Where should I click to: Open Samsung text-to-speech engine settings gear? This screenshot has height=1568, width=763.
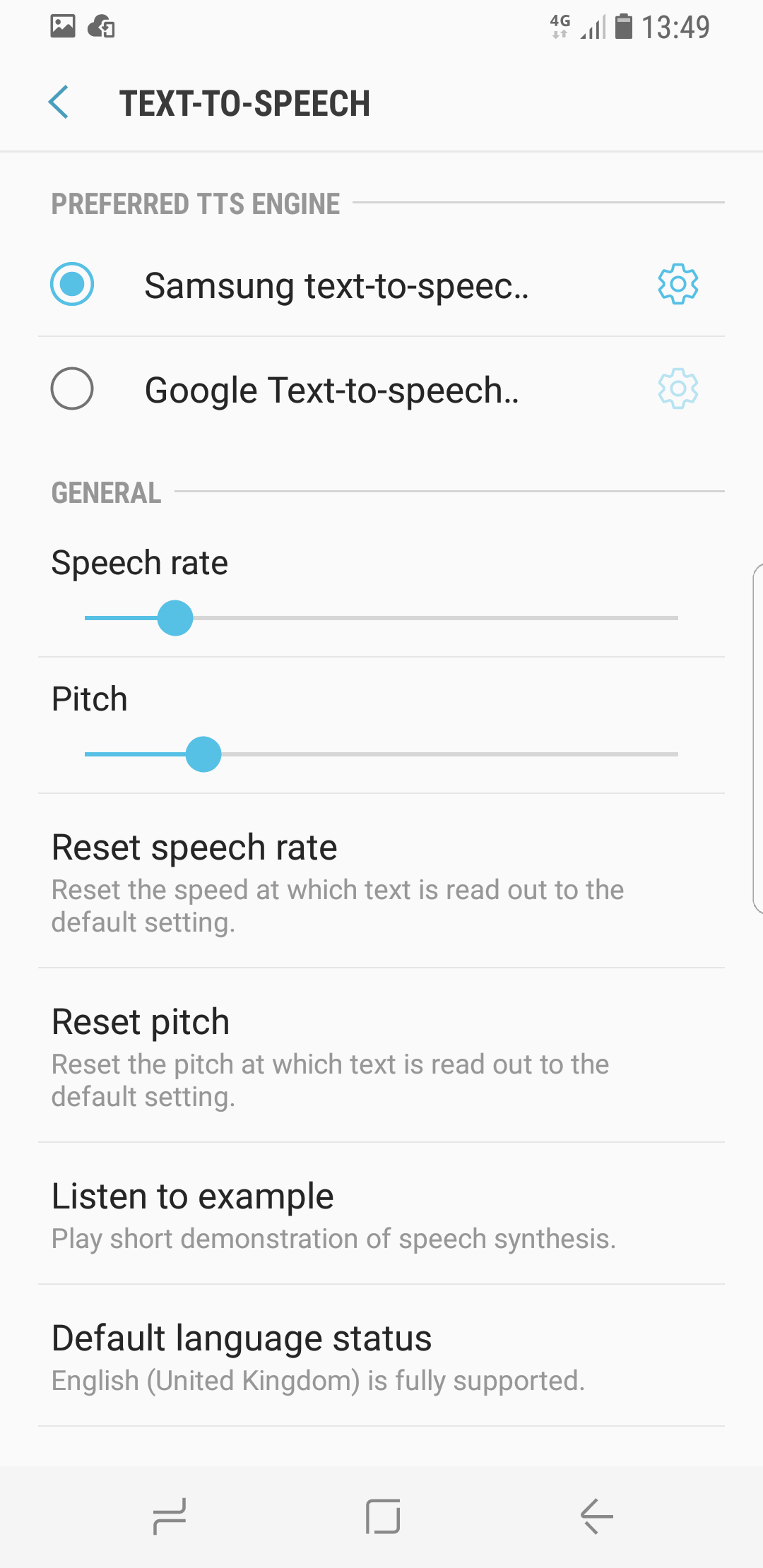click(677, 285)
